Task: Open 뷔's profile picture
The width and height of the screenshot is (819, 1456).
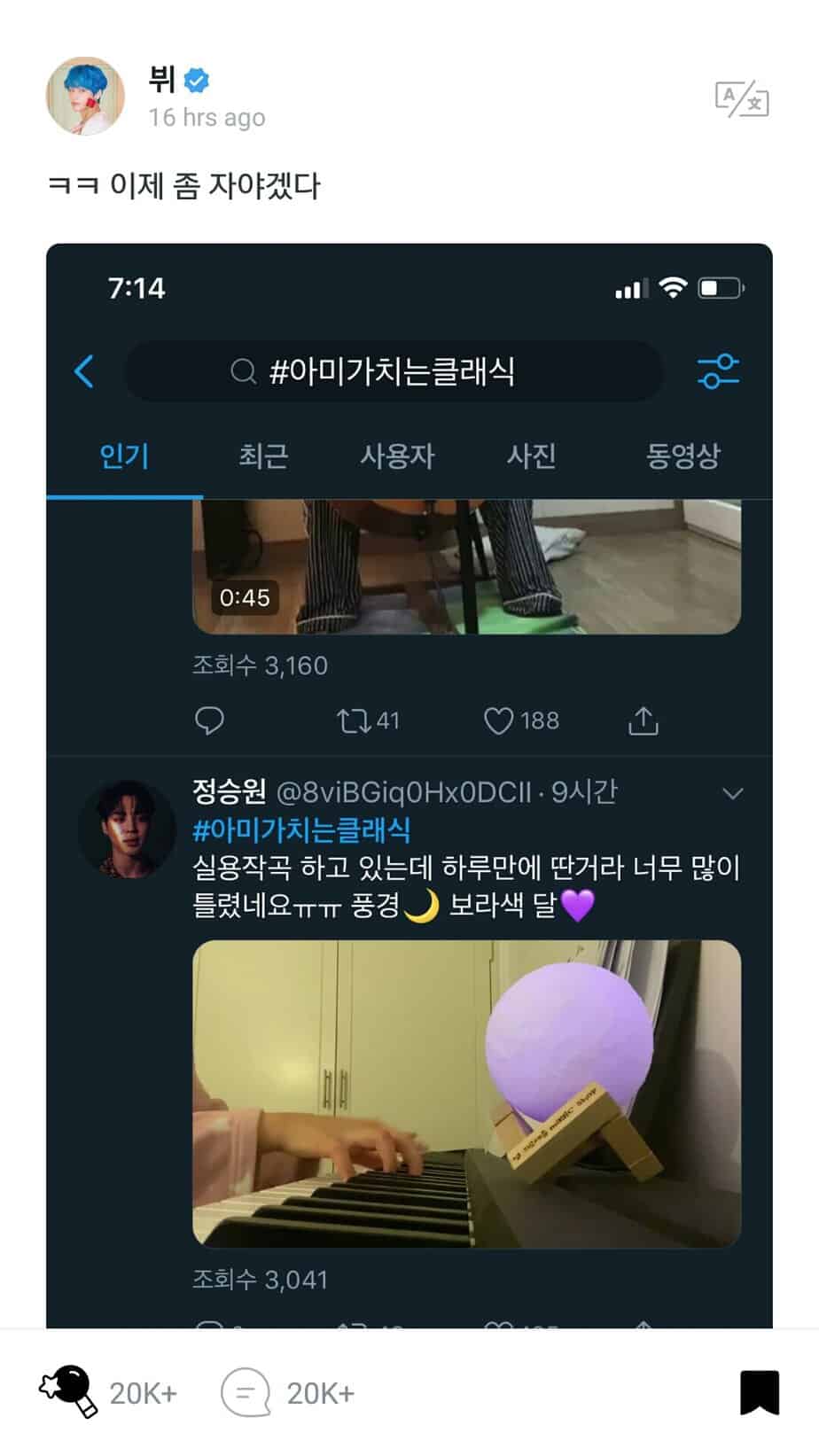Action: coord(85,97)
